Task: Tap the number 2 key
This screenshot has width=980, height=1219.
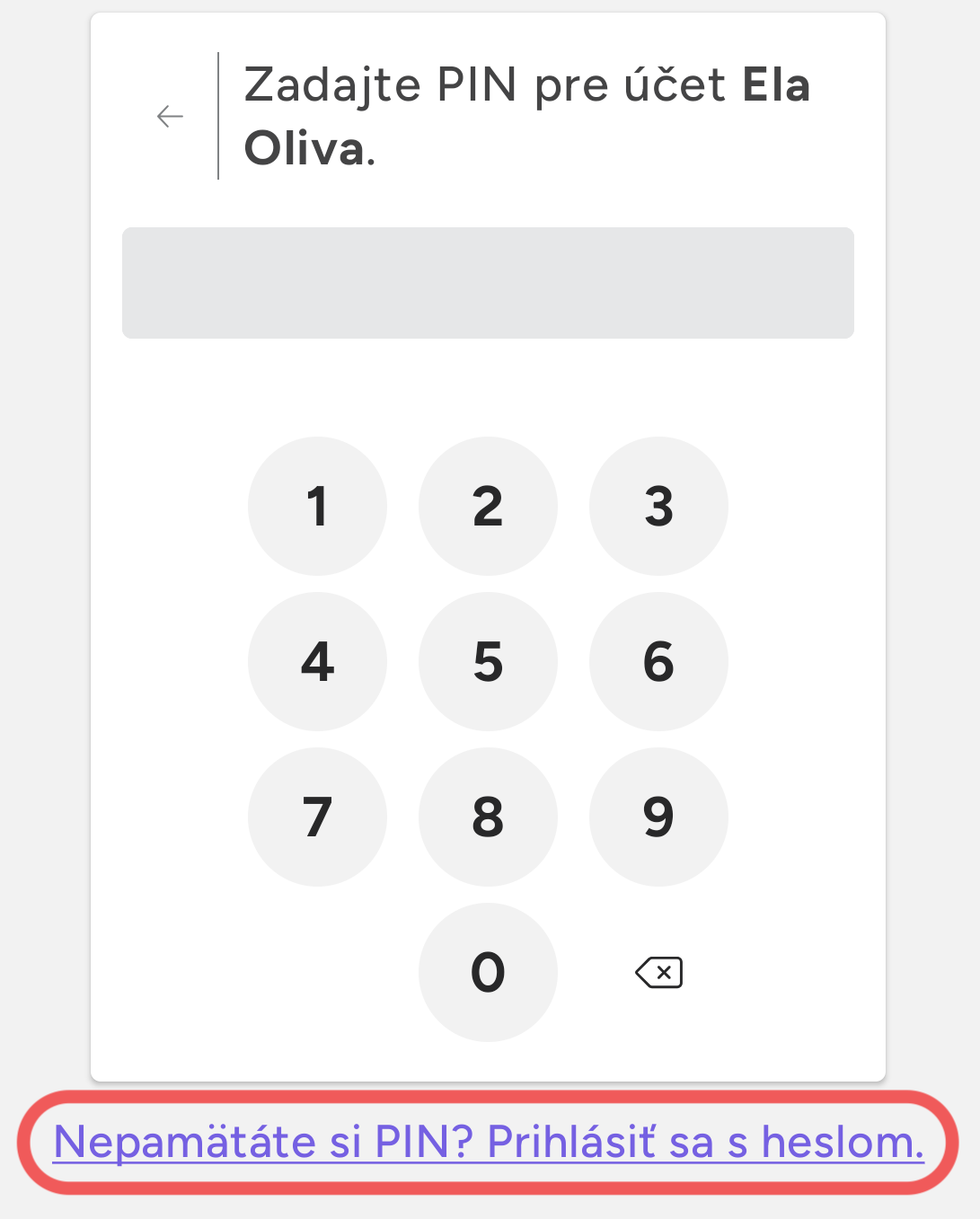Action: [488, 506]
